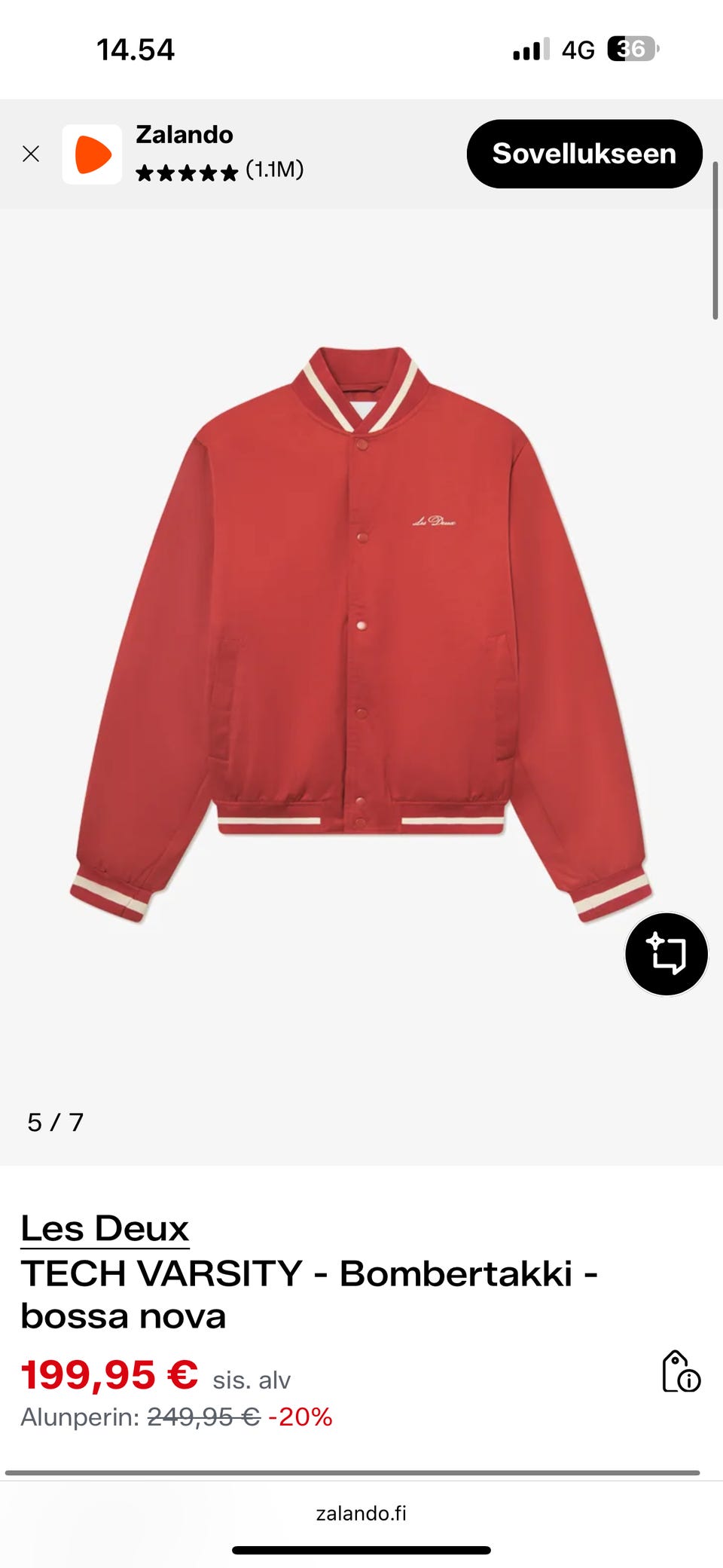The image size is (723, 1568).
Task: Dismiss the Zalando app banner
Action: [x=31, y=154]
